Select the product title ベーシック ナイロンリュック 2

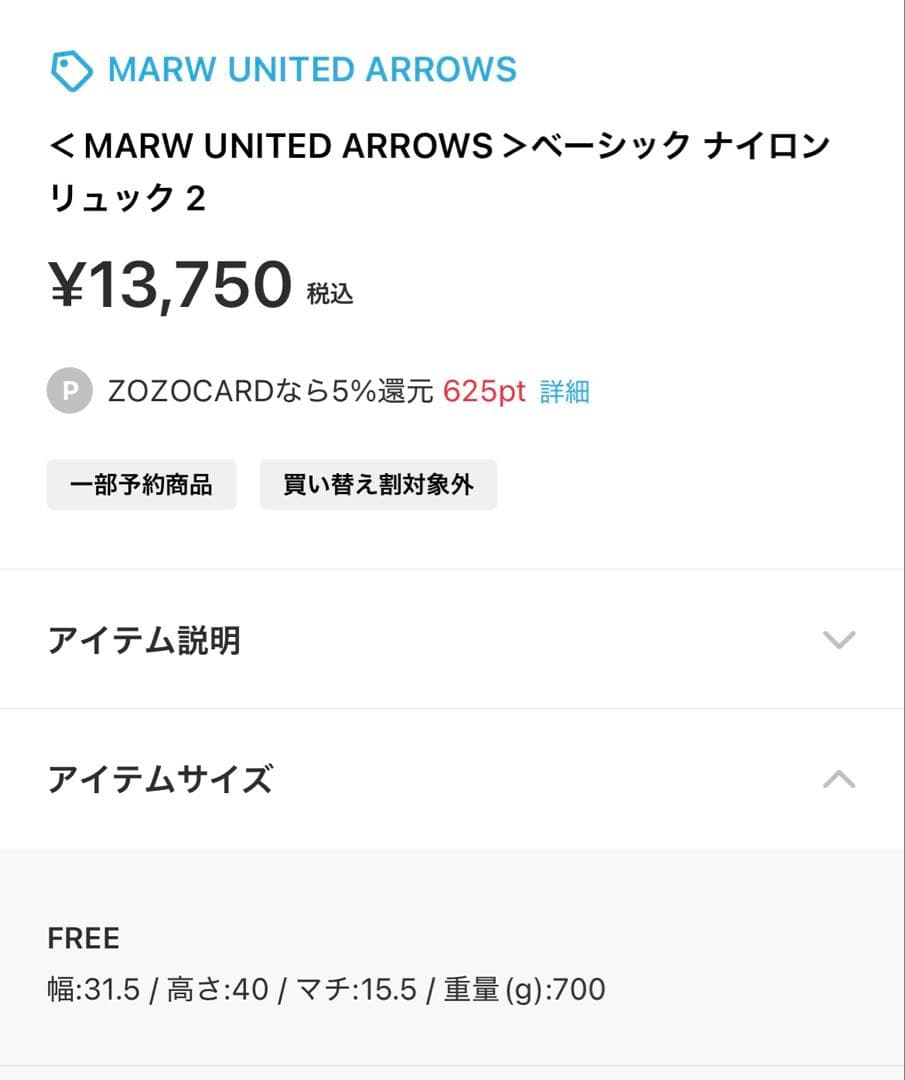pyautogui.click(x=440, y=168)
